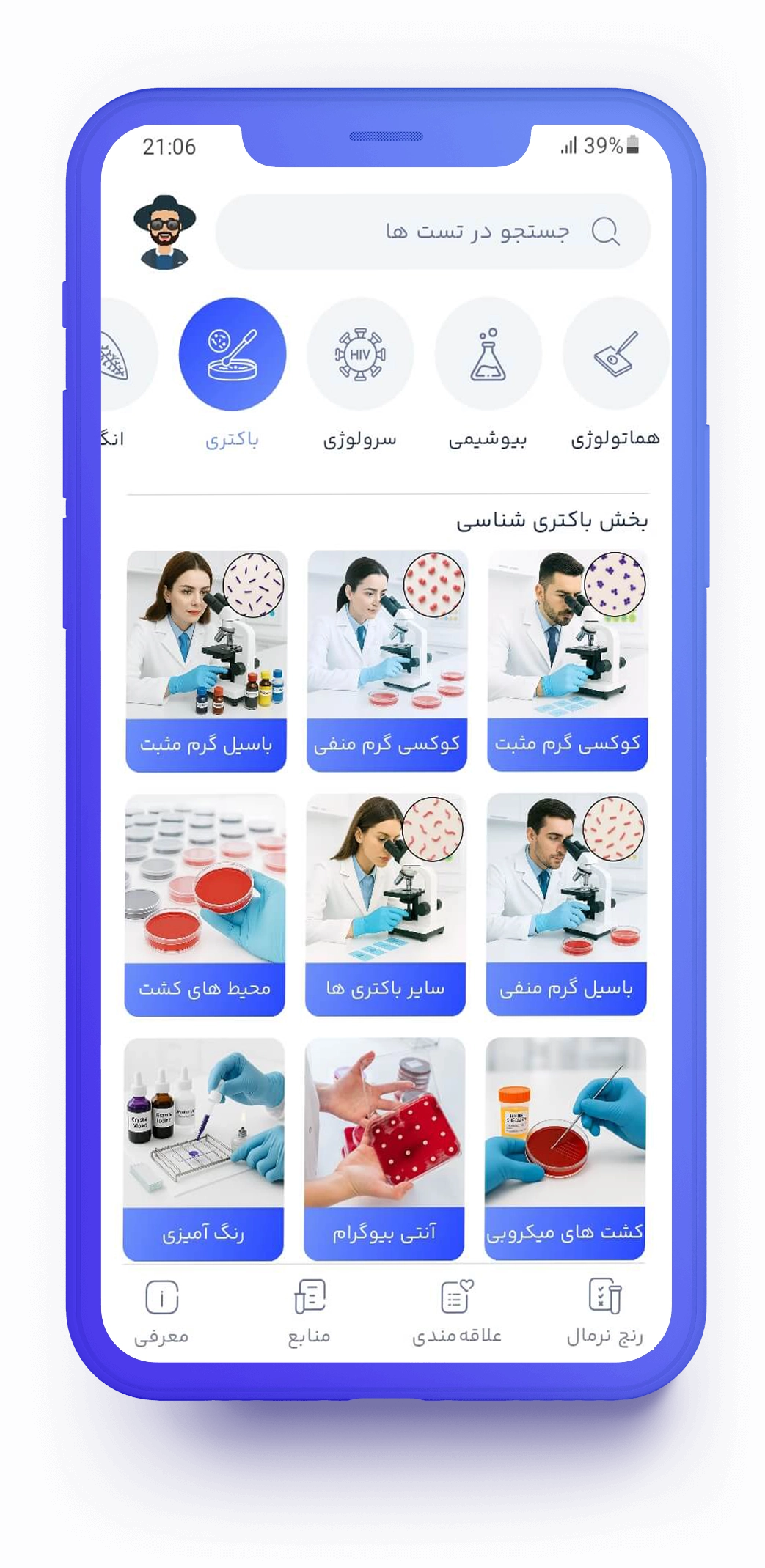Select the باکتری category
This screenshot has height=1568, width=765.
click(233, 354)
